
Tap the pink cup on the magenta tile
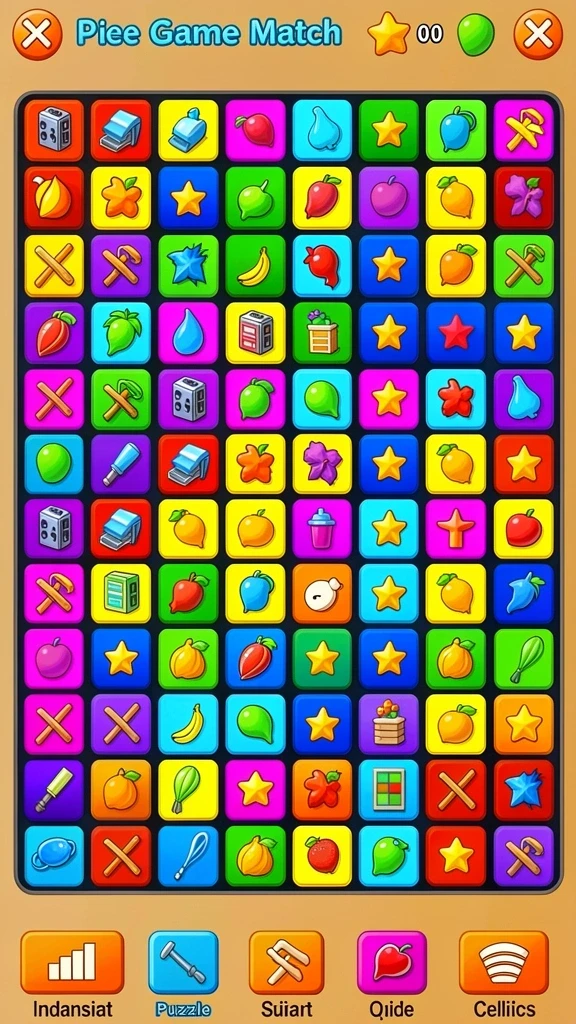pos(322,528)
